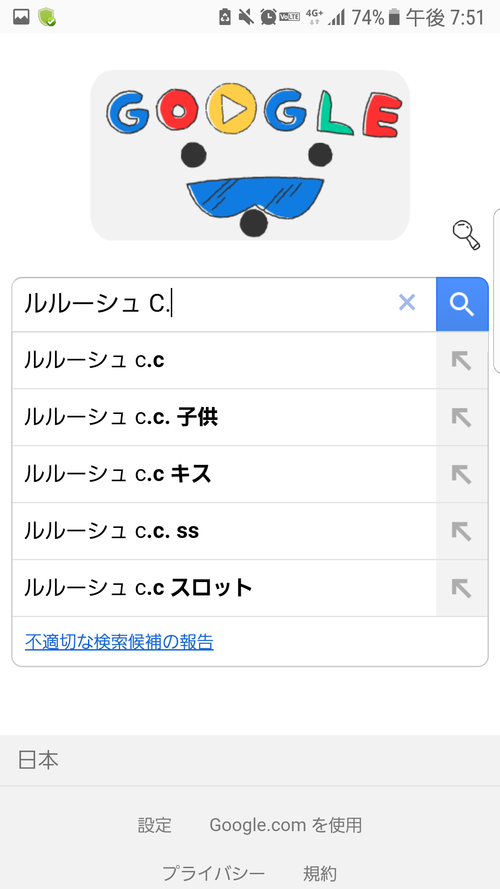The height and width of the screenshot is (889, 500).
Task: Open suggestion ルルーシュ c.c スロット
Action: click(224, 588)
